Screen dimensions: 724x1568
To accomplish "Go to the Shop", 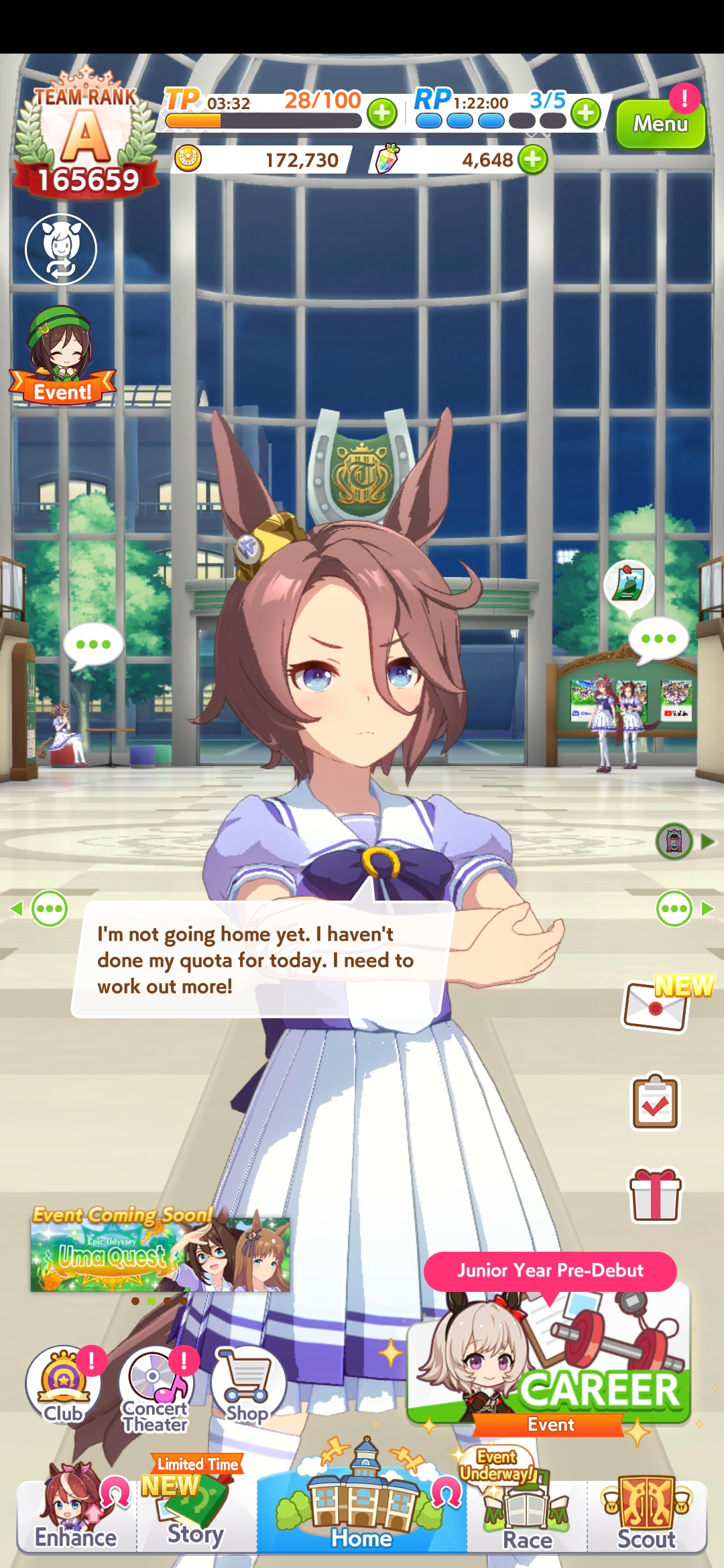I will coord(248,1385).
